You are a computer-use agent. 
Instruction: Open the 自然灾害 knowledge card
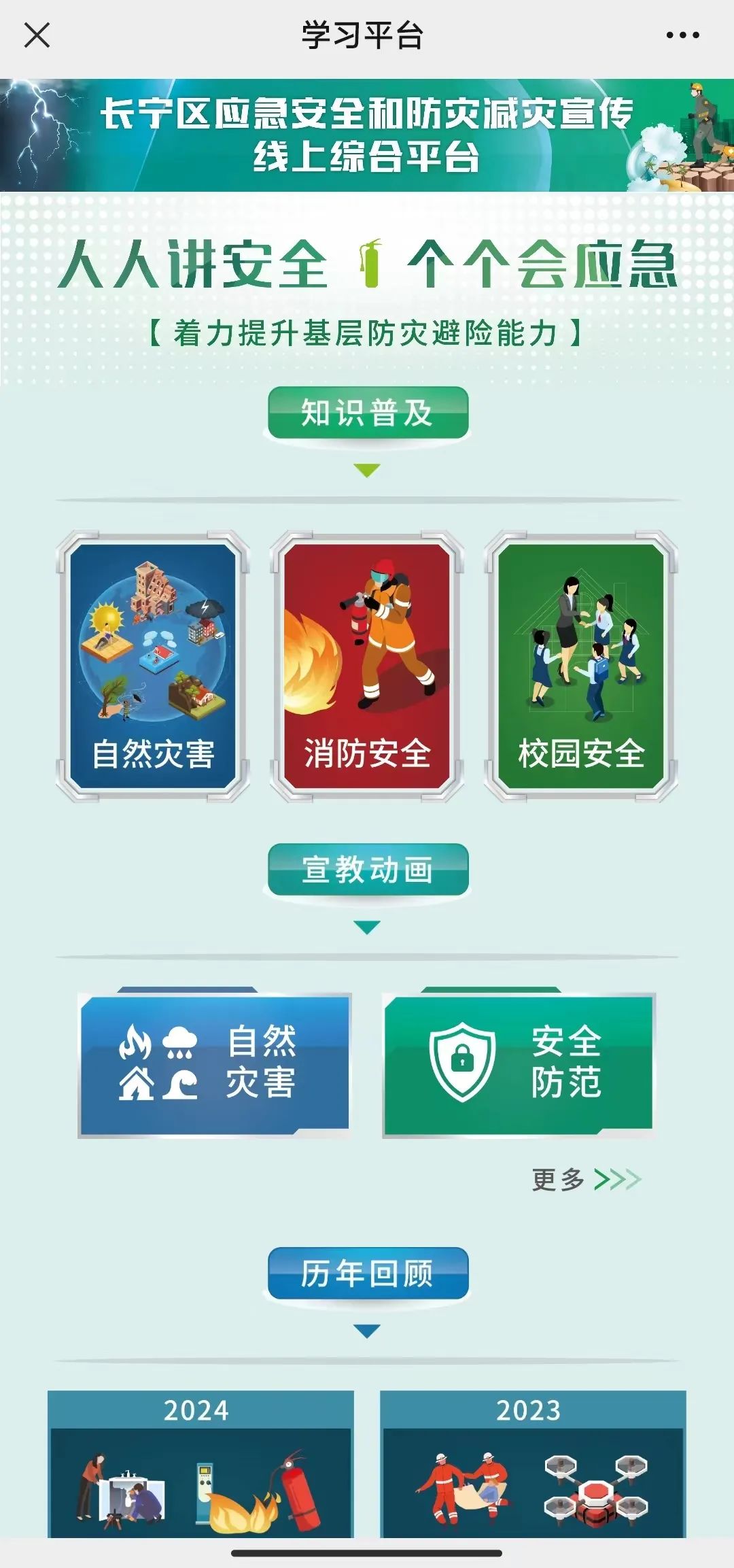click(153, 666)
